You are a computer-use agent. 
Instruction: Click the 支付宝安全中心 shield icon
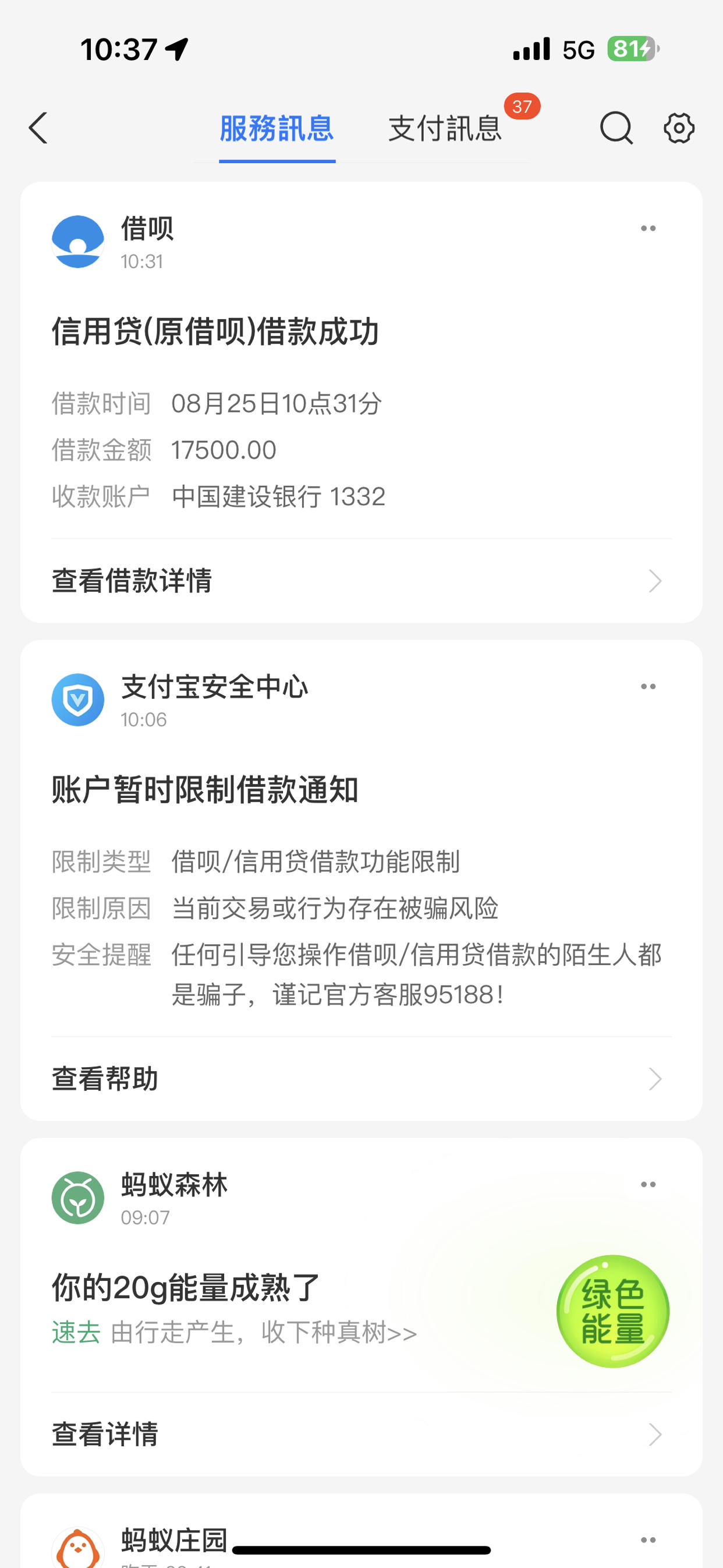pyautogui.click(x=77, y=699)
